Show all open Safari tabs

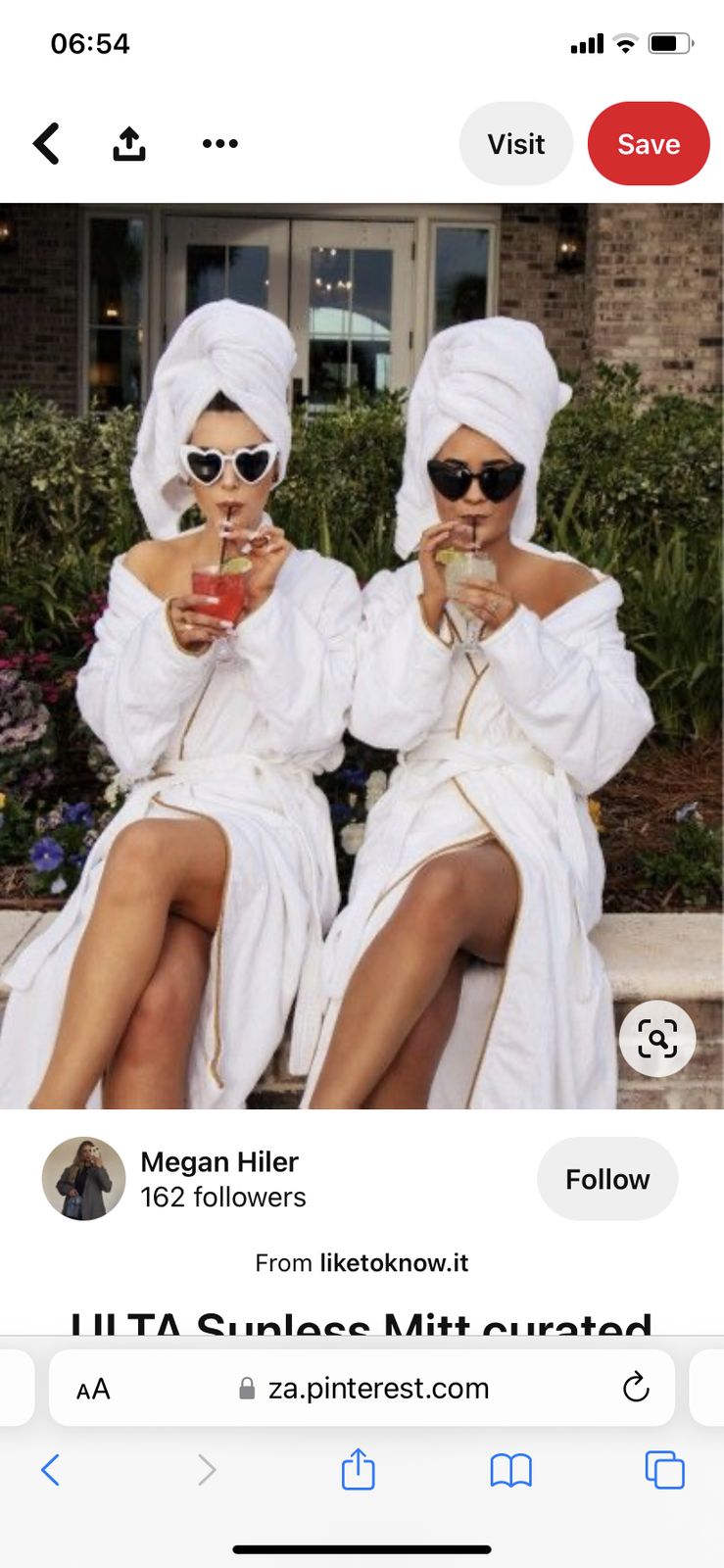[664, 1470]
